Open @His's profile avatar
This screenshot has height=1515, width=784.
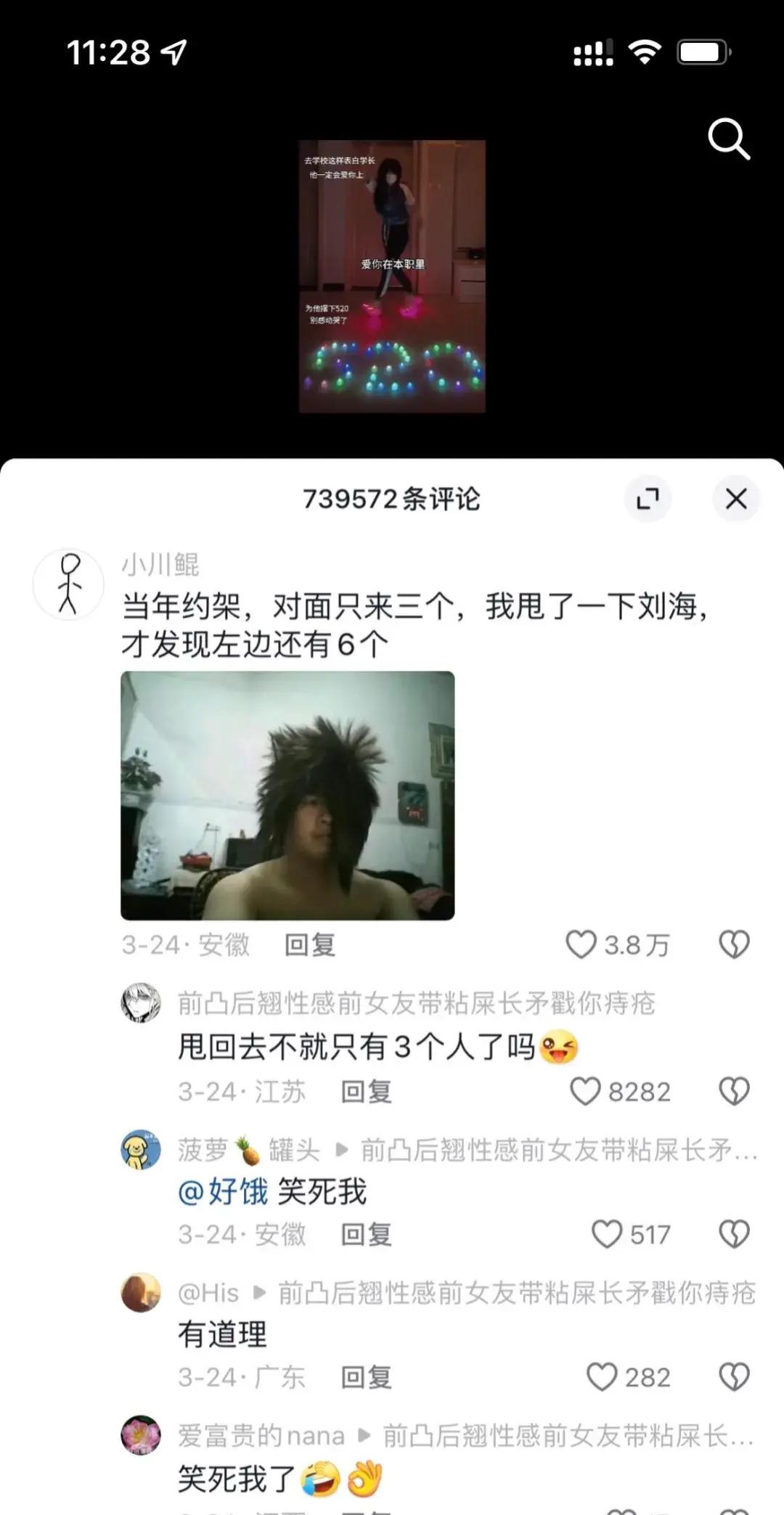pyautogui.click(x=141, y=1293)
